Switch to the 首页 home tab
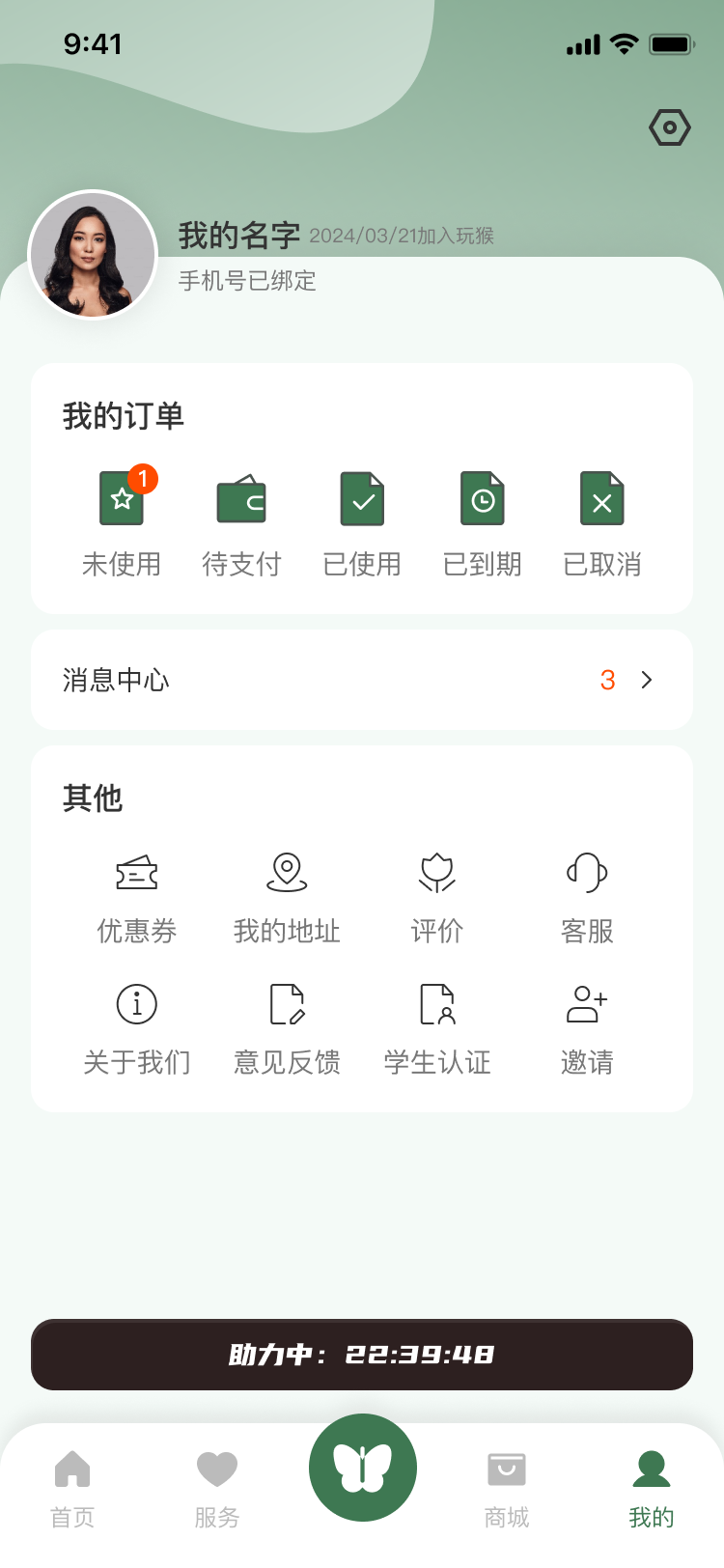 (x=72, y=1489)
